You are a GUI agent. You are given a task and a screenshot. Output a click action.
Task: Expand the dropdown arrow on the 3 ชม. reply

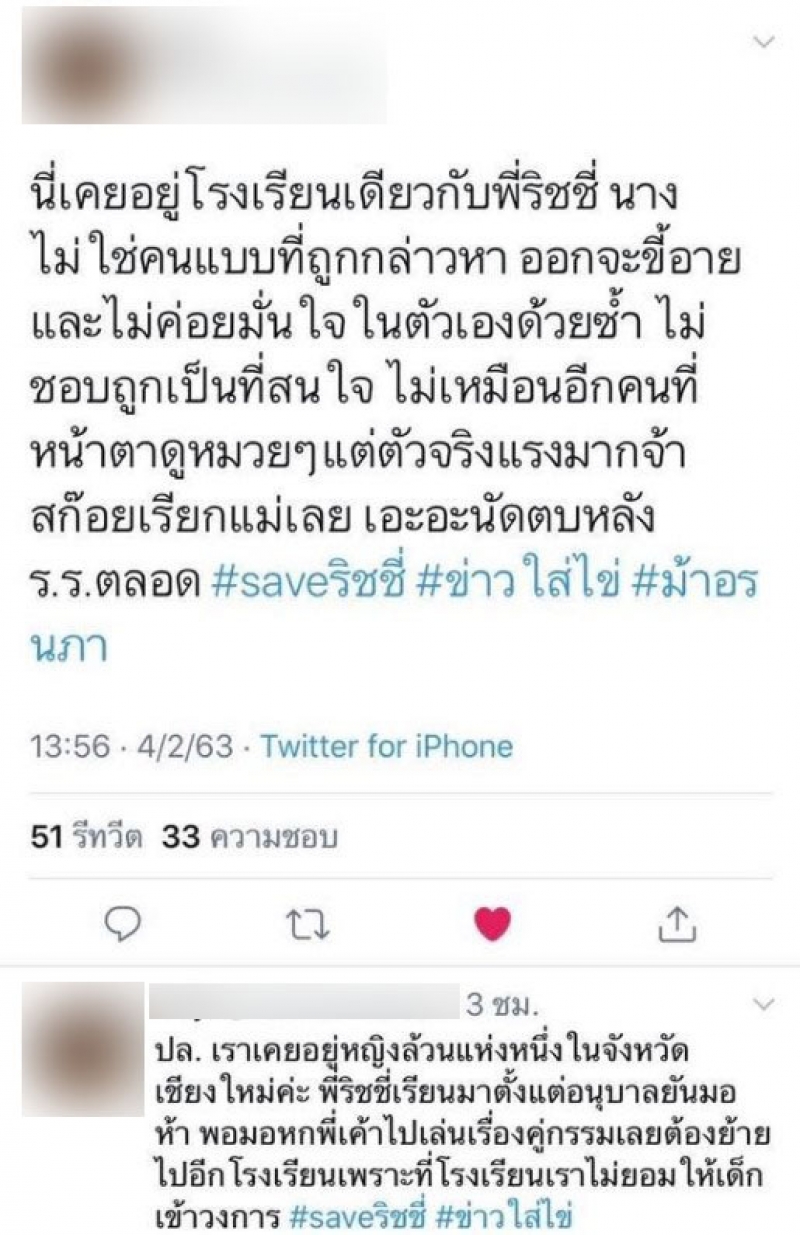[762, 1003]
